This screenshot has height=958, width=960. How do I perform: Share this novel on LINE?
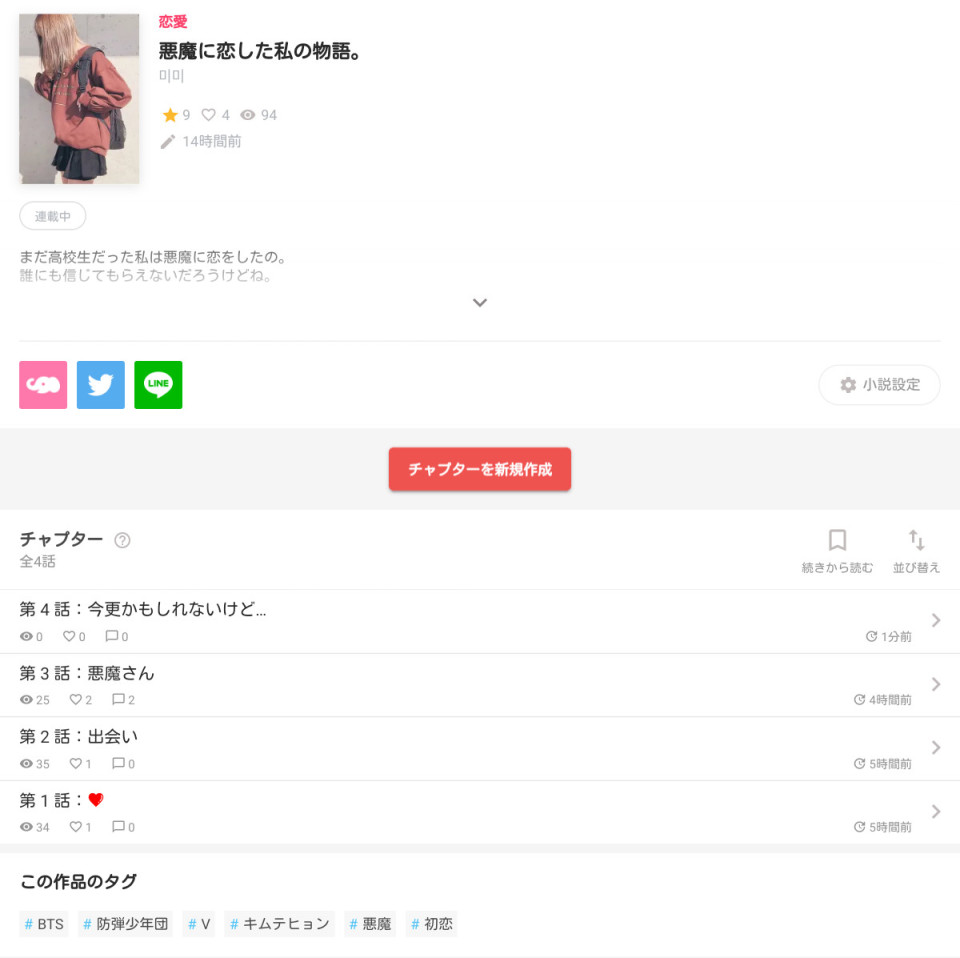[x=158, y=385]
